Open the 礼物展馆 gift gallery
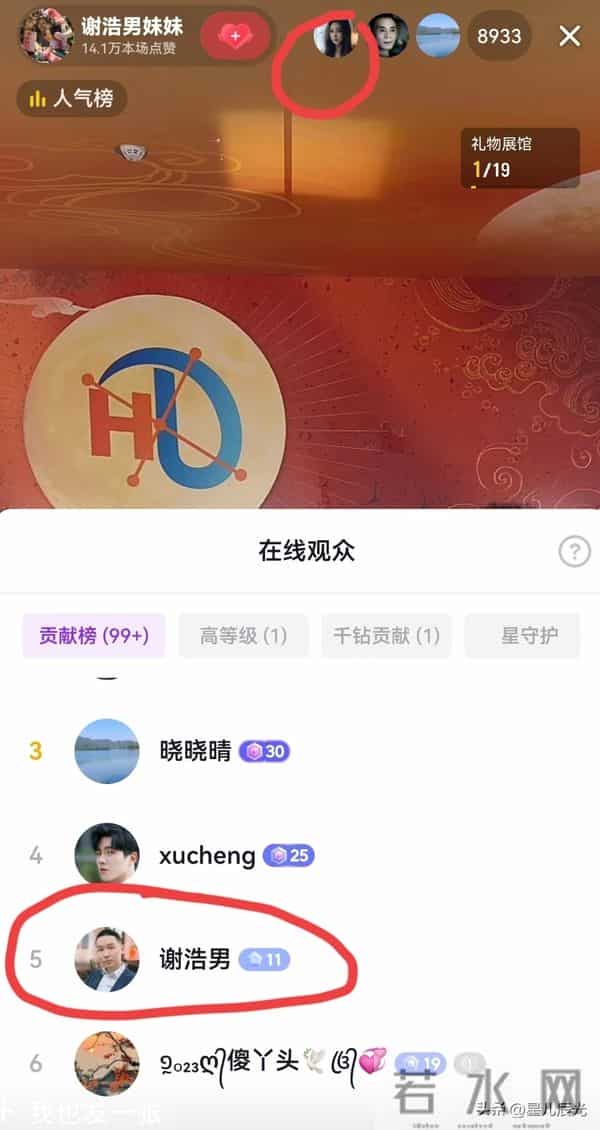 [519, 157]
